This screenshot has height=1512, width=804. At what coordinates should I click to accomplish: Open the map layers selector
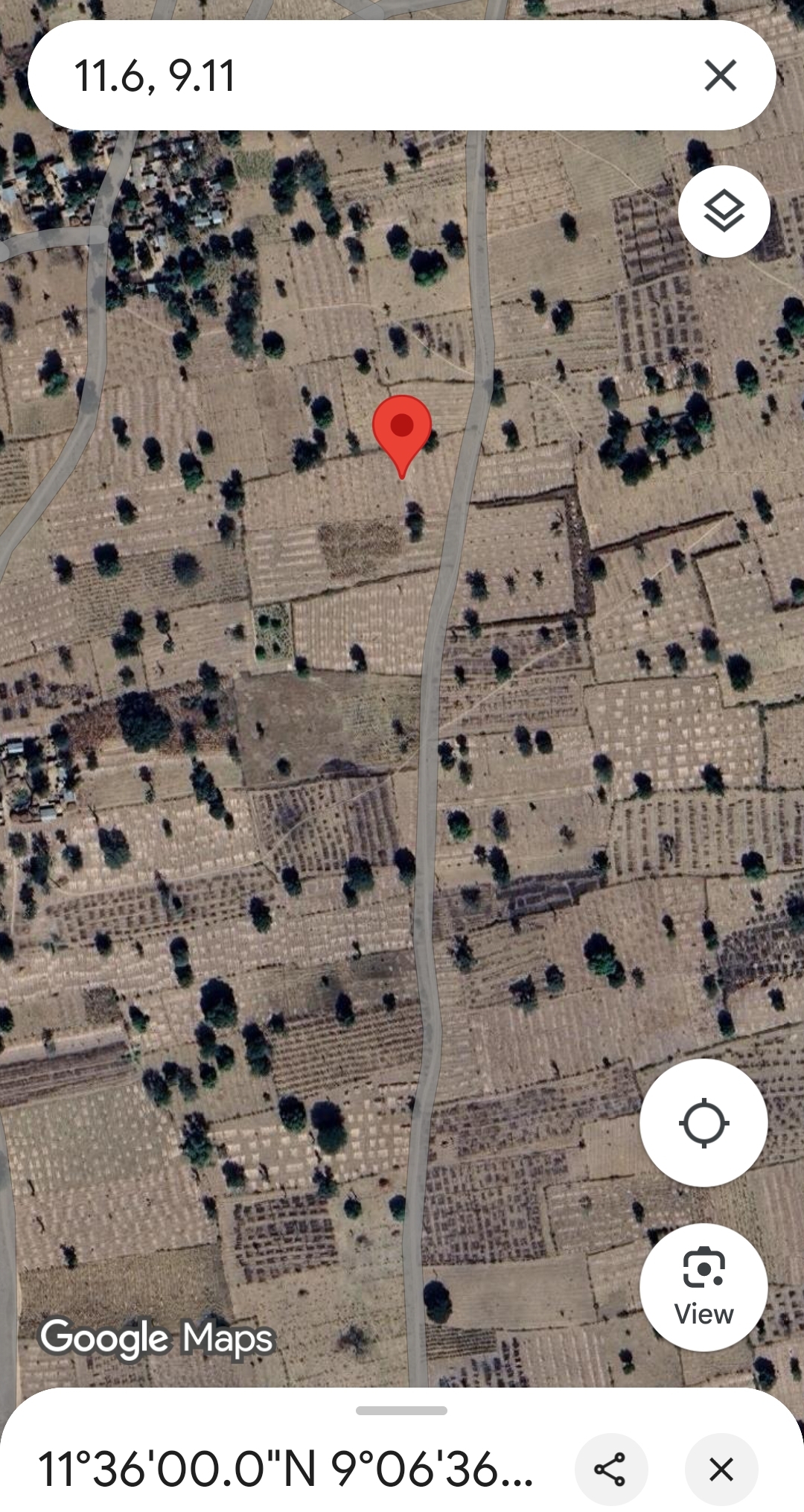pos(724,212)
